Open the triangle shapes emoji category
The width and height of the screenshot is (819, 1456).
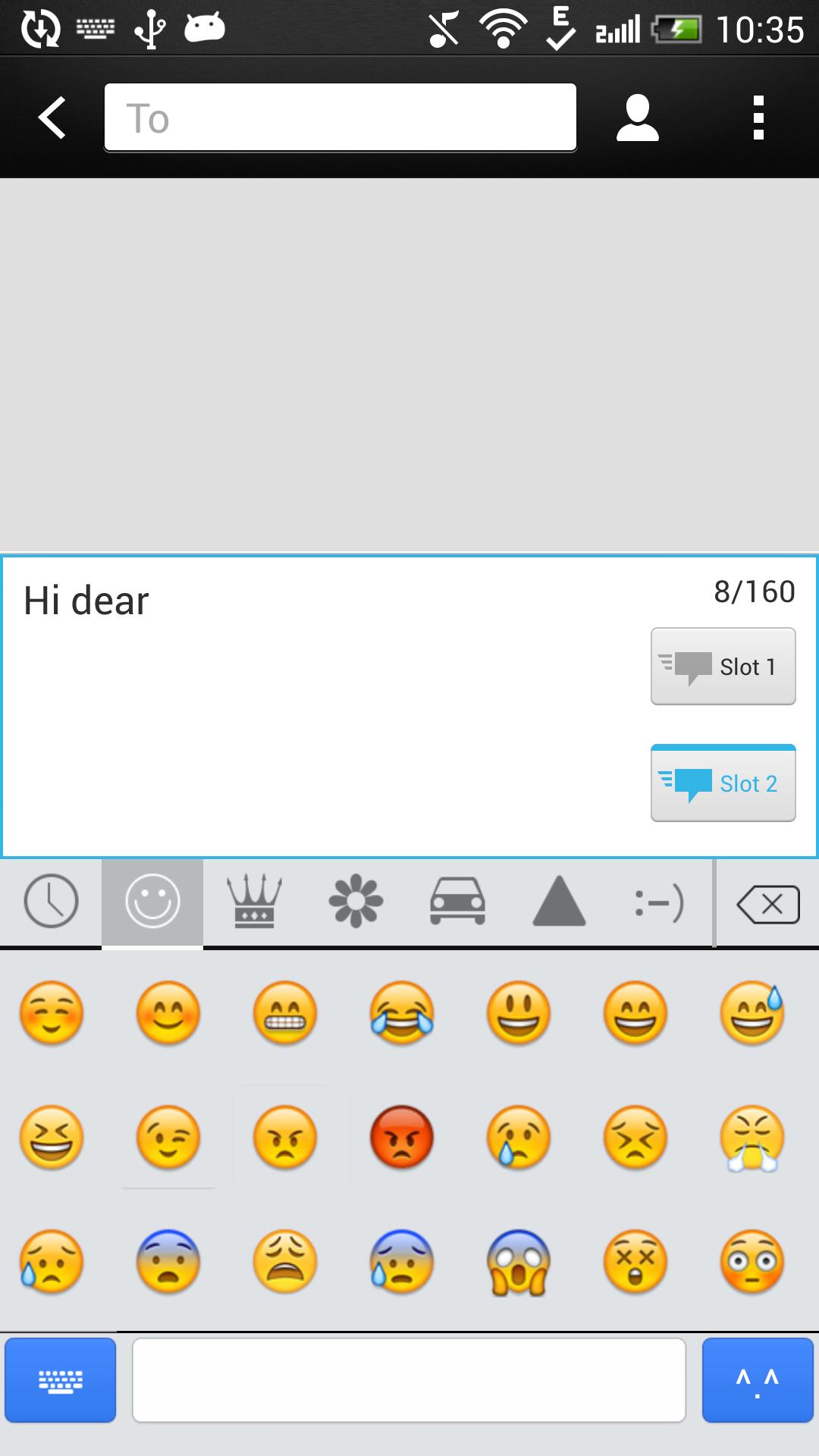tap(557, 902)
